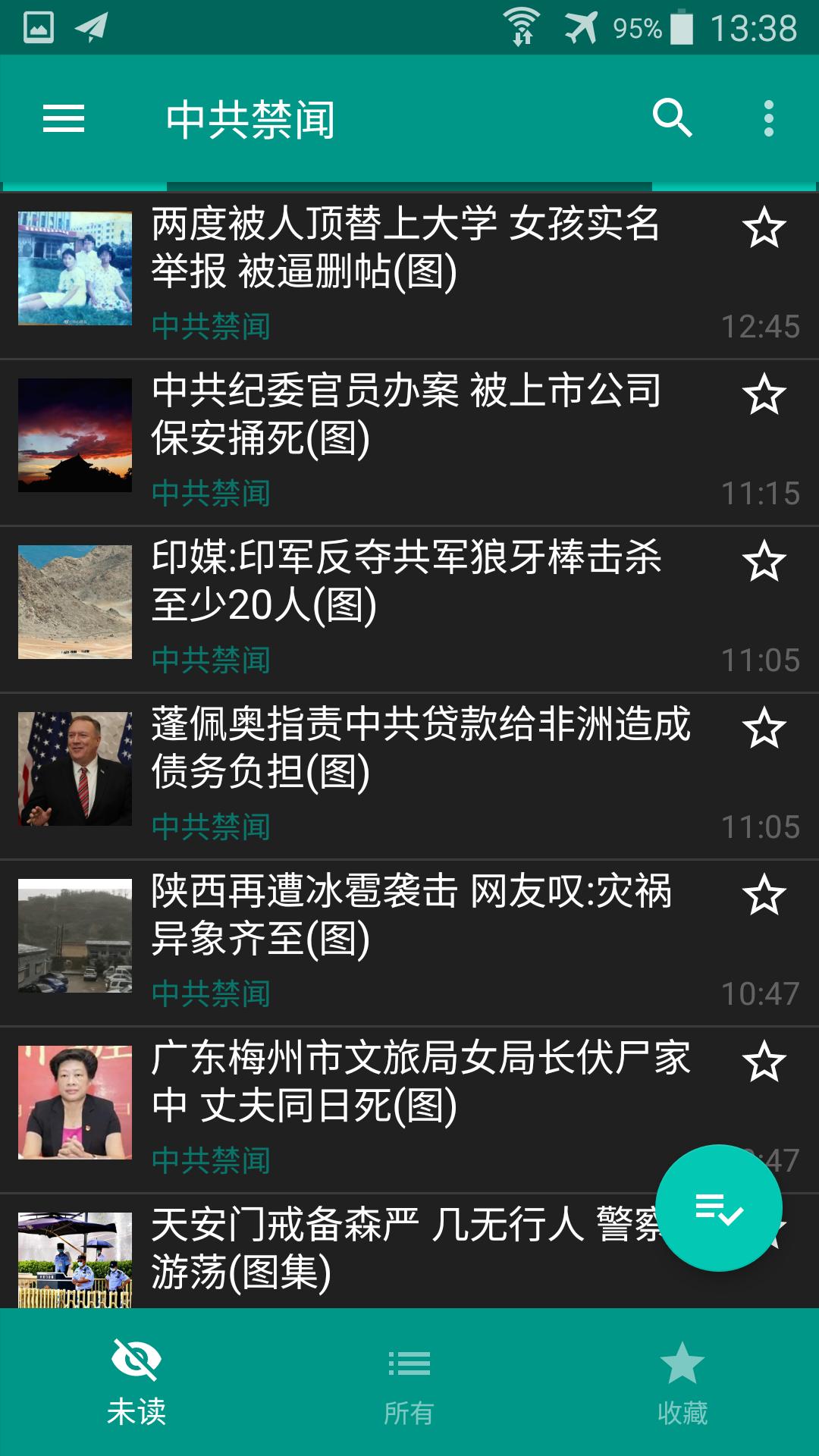Open article 两度被人顶替上大学 女孩实名举报

[409, 275]
